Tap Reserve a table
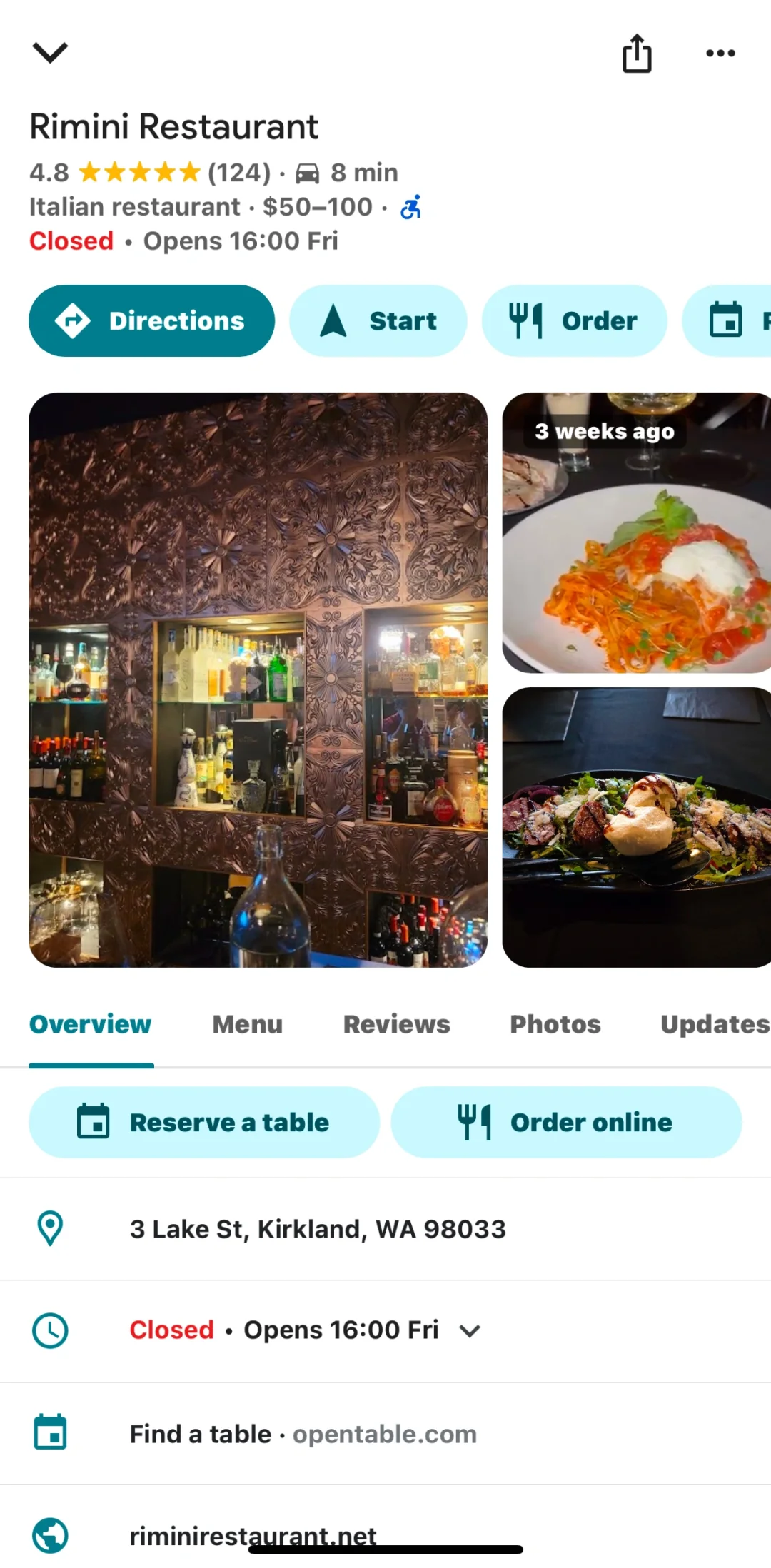Screen dimensions: 771x1568 tap(204, 1122)
